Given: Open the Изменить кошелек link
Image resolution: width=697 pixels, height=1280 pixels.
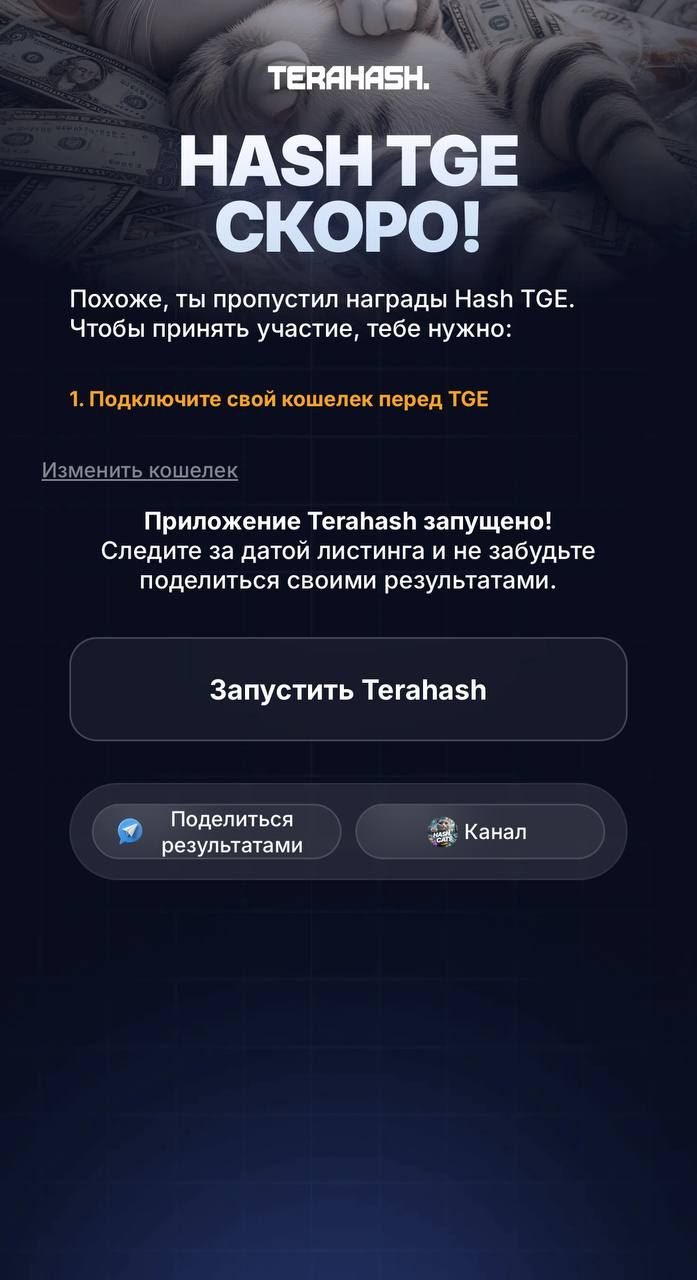Looking at the screenshot, I should tap(140, 470).
